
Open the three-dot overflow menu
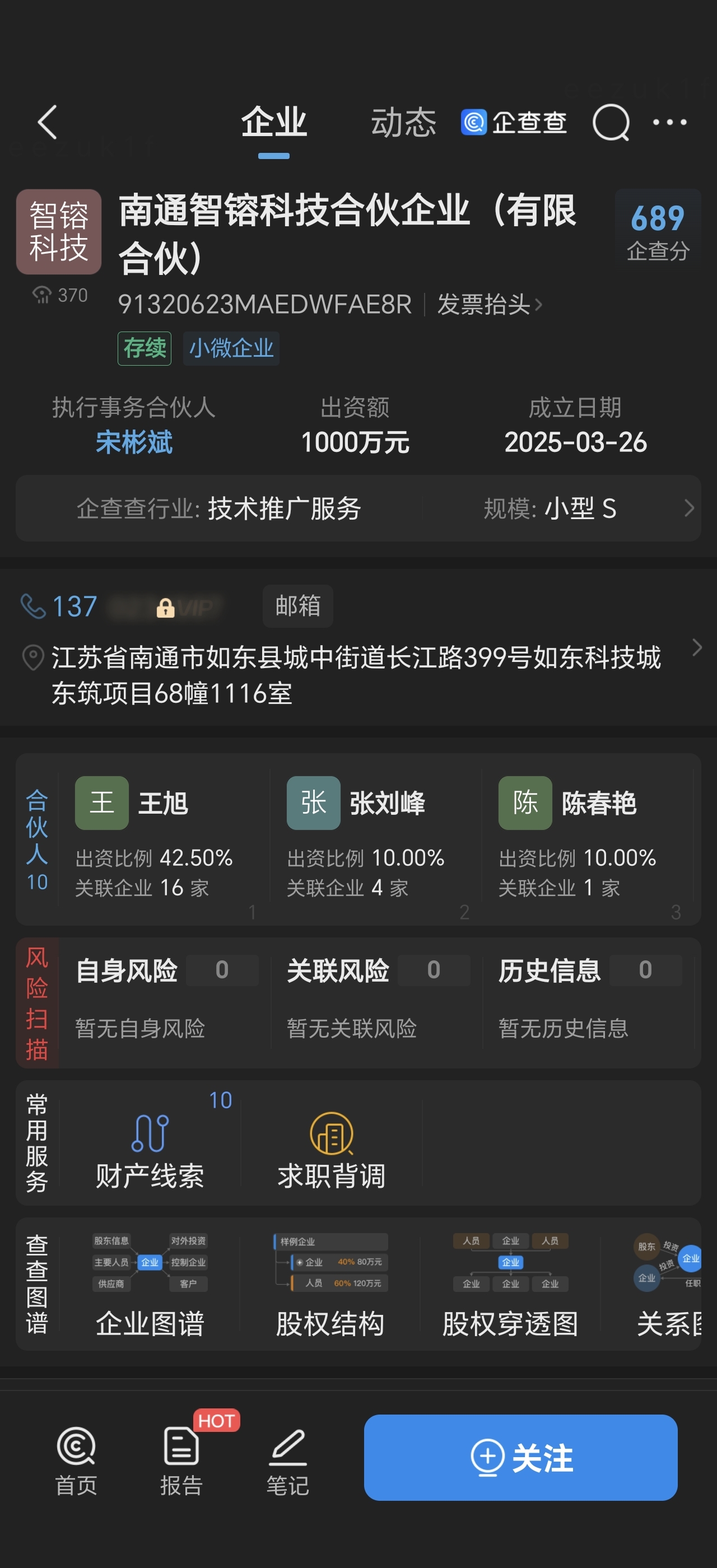click(669, 122)
